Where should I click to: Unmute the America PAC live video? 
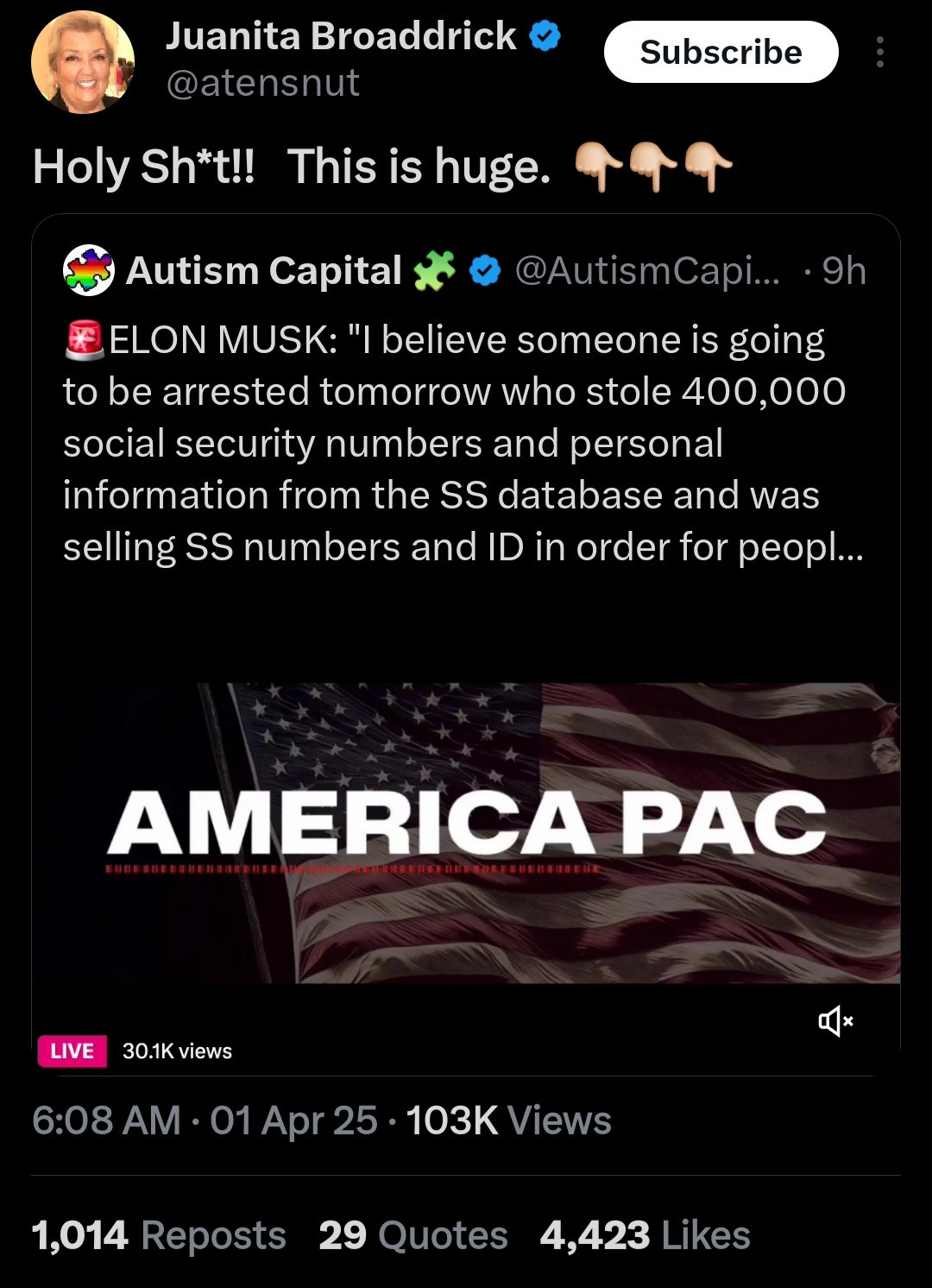(835, 1021)
